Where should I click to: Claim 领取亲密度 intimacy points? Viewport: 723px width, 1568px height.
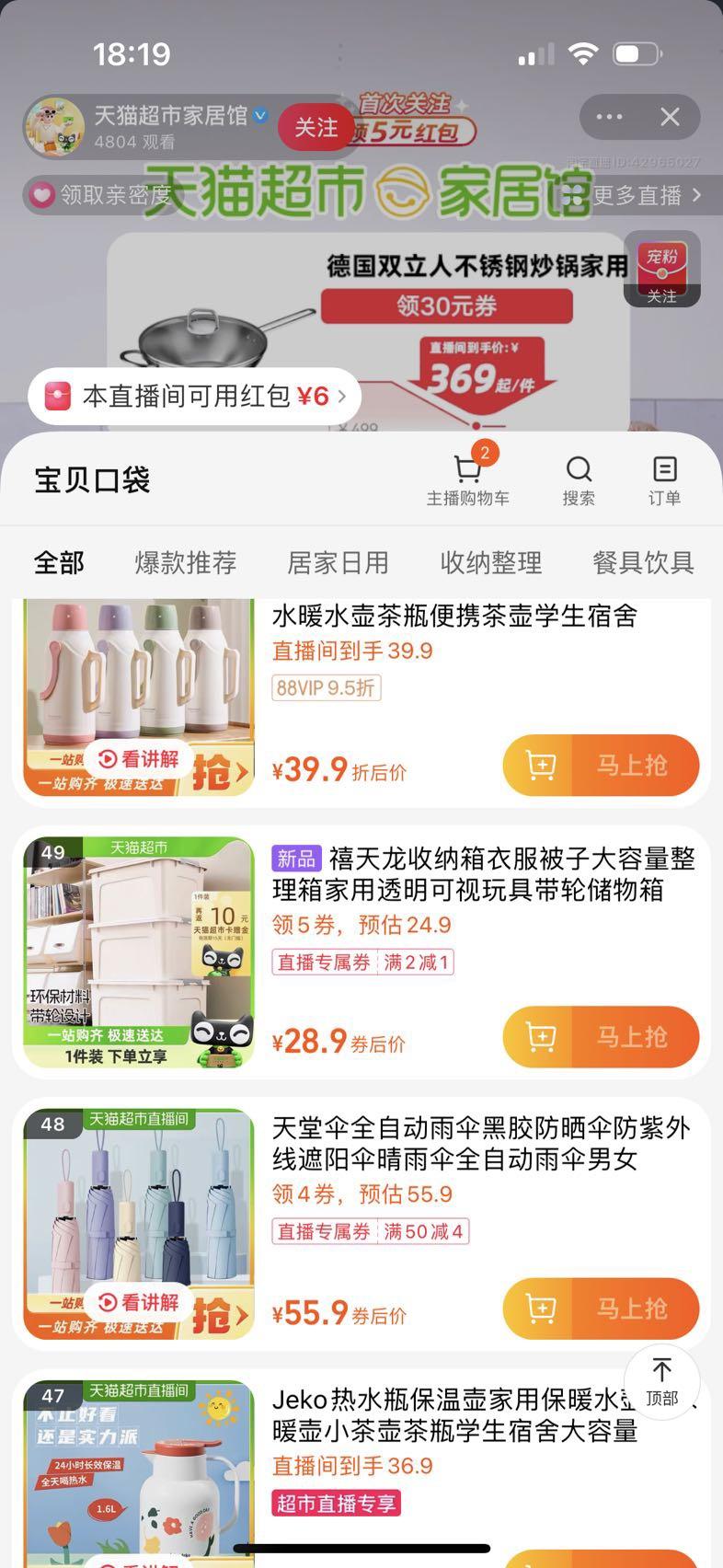coord(101,195)
